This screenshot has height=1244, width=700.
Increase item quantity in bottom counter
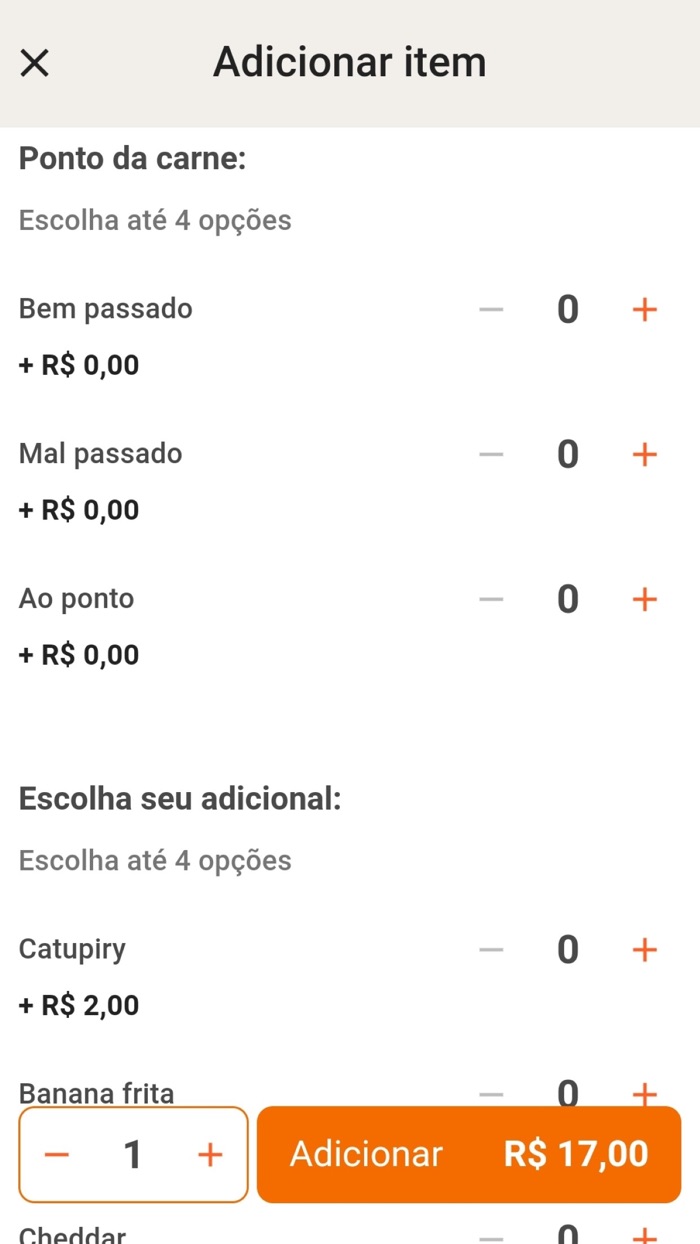tap(210, 1155)
